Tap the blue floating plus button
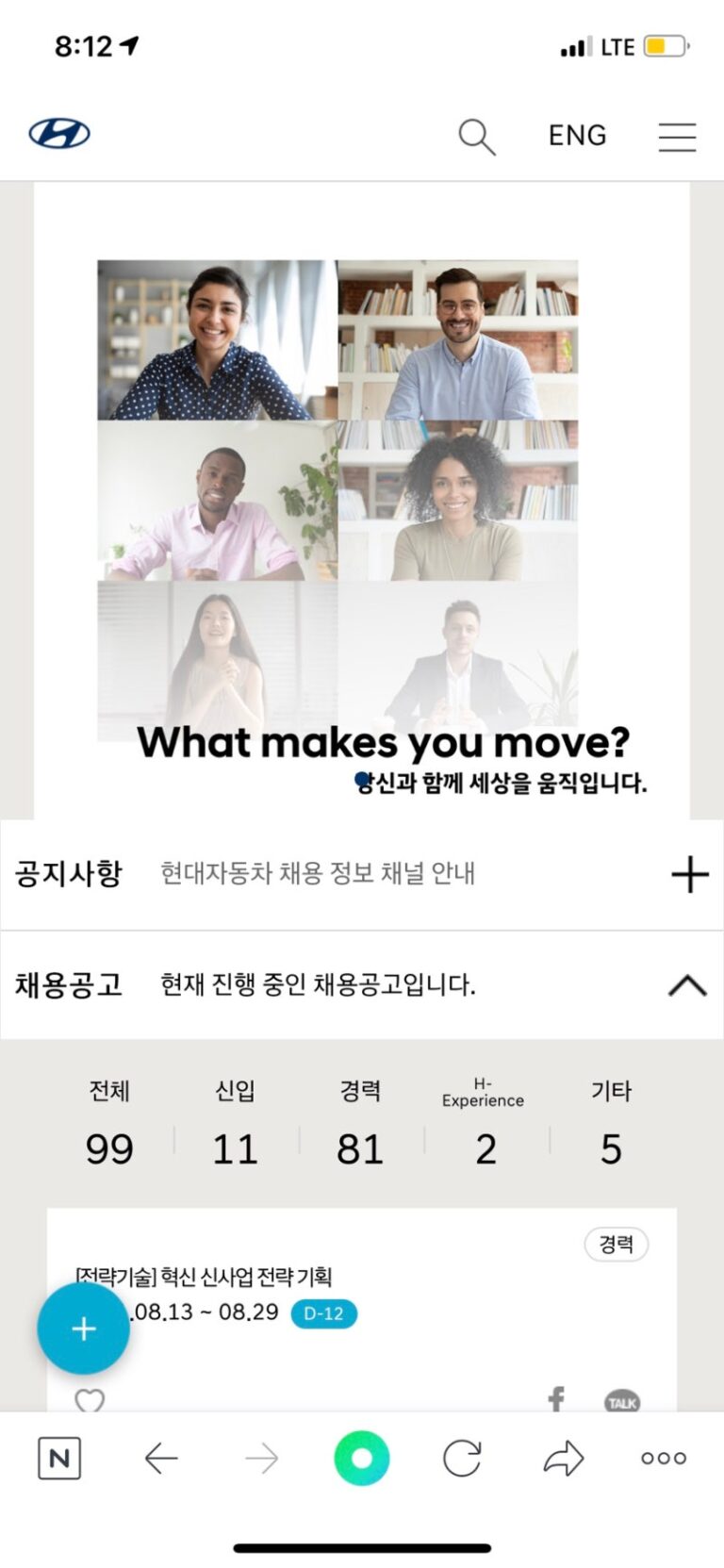 (x=84, y=1329)
